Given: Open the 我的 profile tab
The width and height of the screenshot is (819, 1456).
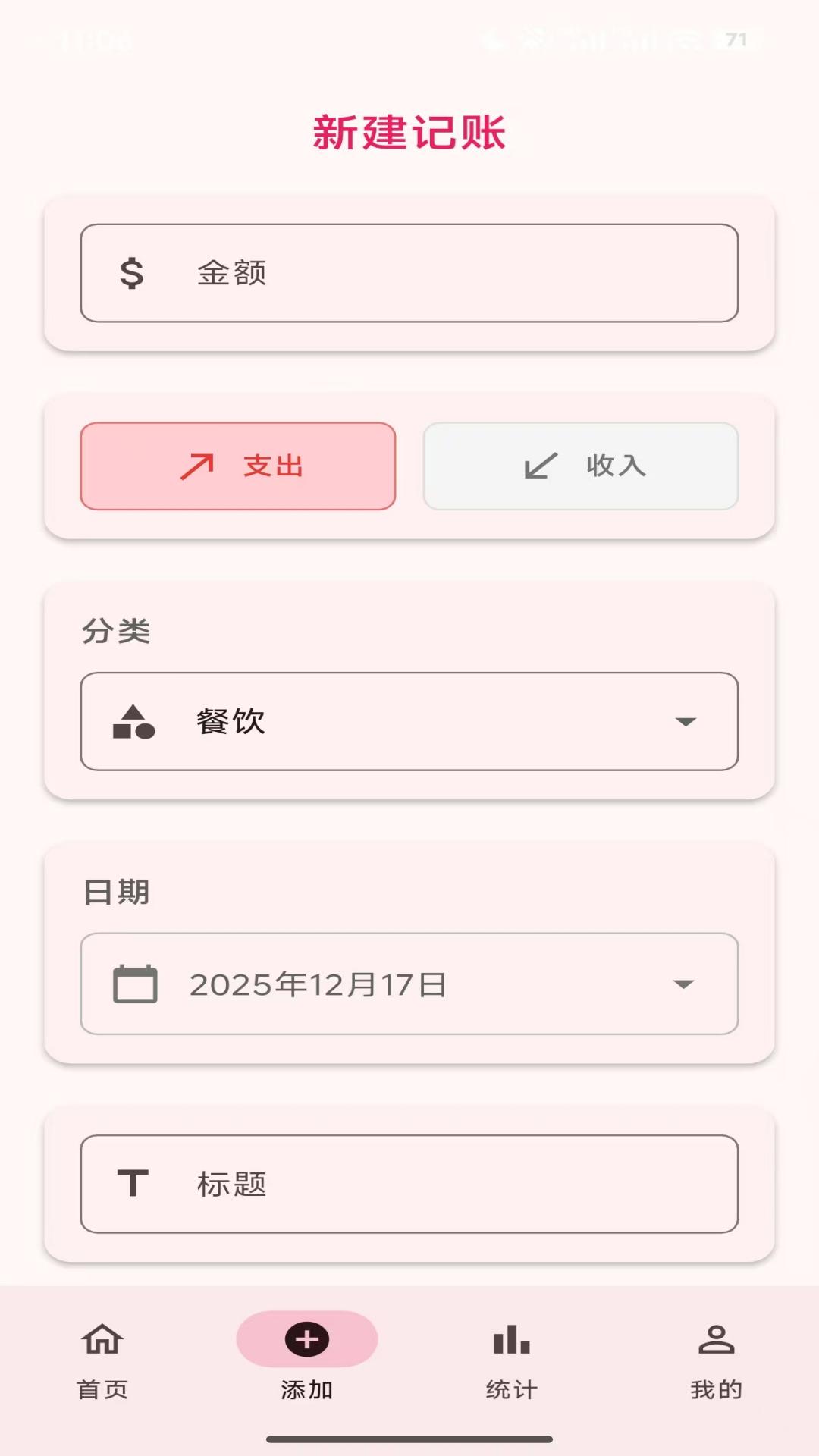Looking at the screenshot, I should tap(716, 1357).
